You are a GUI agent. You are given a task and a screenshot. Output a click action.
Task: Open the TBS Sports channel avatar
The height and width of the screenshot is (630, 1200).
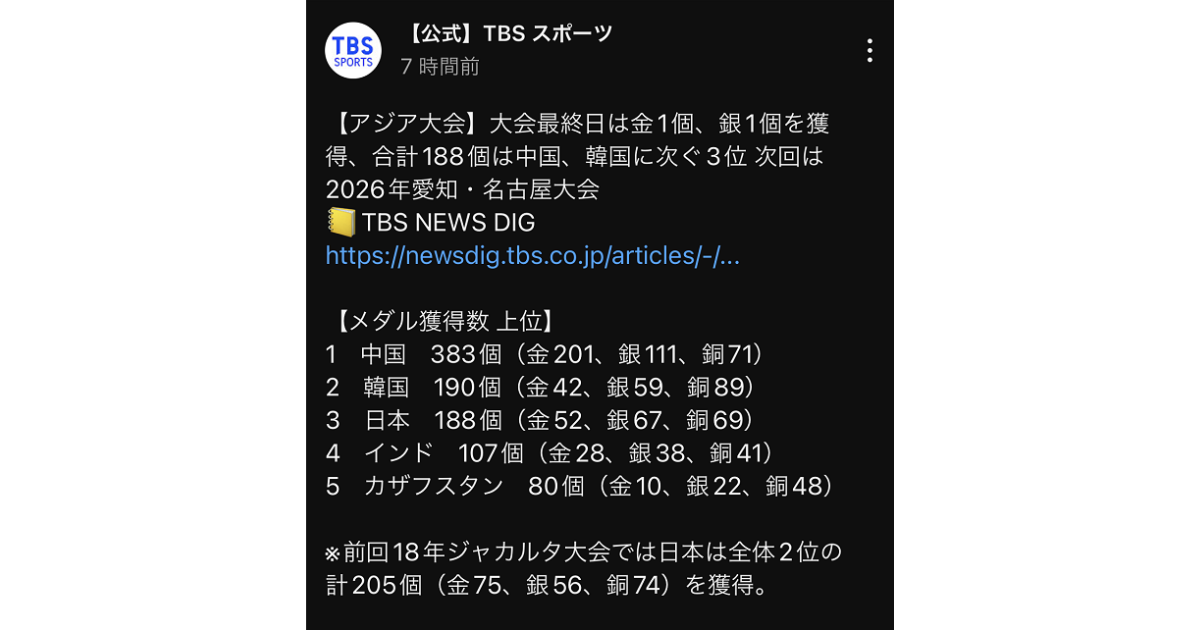[353, 50]
